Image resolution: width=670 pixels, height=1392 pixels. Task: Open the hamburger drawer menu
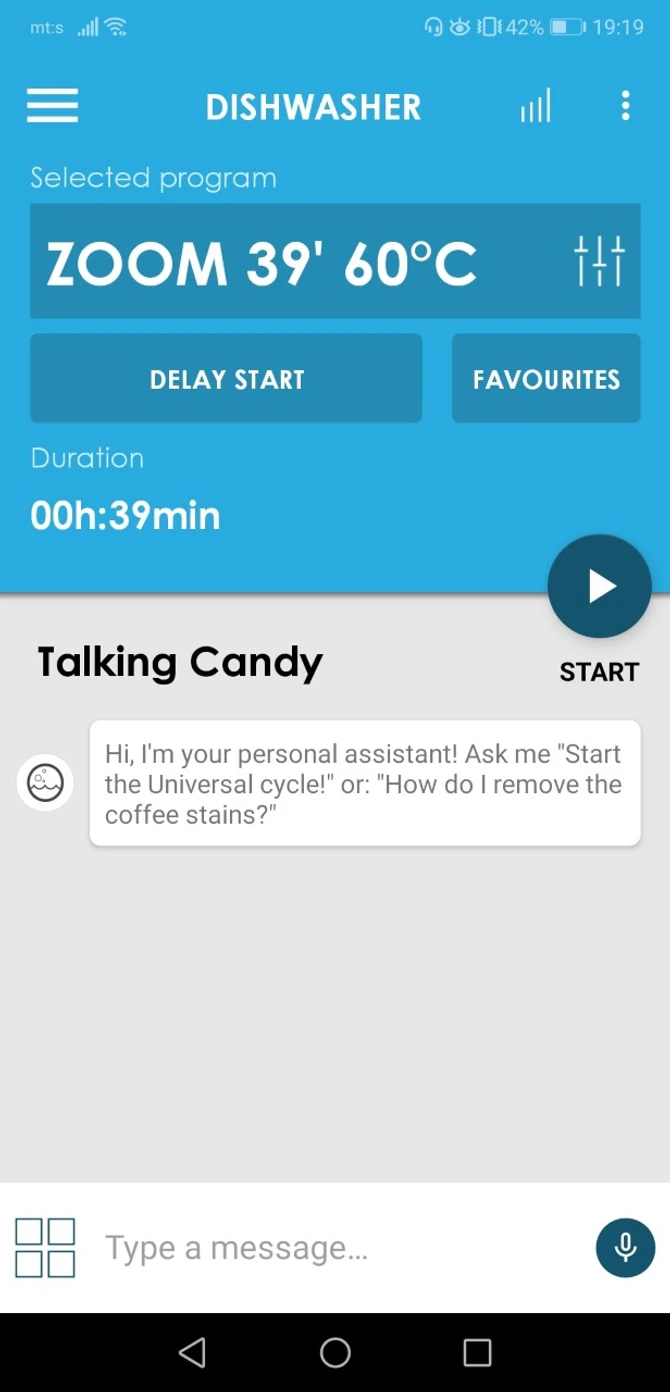(52, 106)
